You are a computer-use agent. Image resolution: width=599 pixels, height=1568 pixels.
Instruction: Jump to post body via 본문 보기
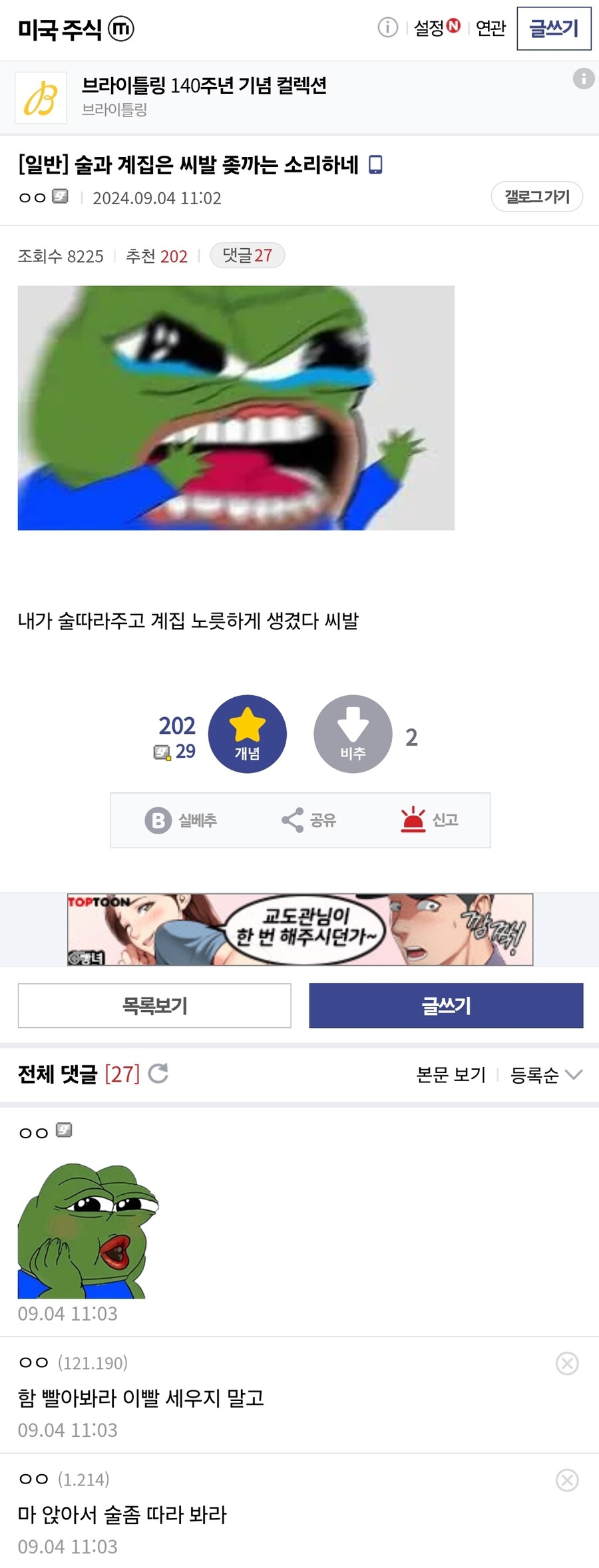[x=451, y=1074]
